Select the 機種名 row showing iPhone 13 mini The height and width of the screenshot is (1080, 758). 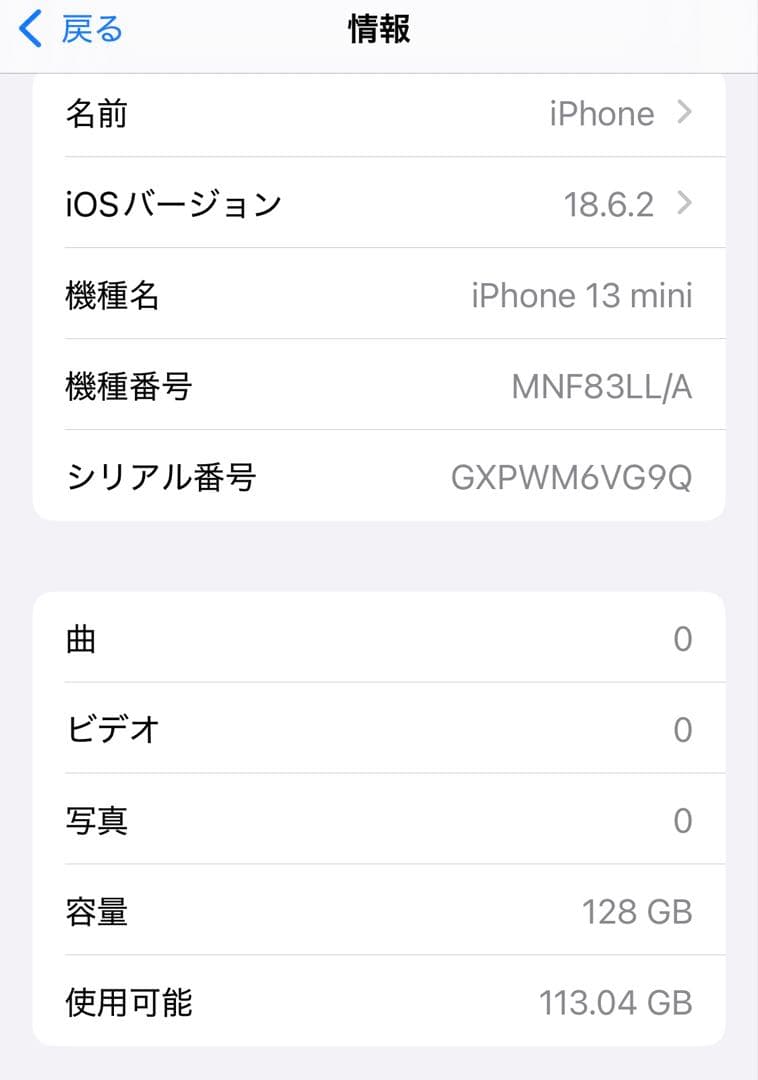click(x=380, y=294)
